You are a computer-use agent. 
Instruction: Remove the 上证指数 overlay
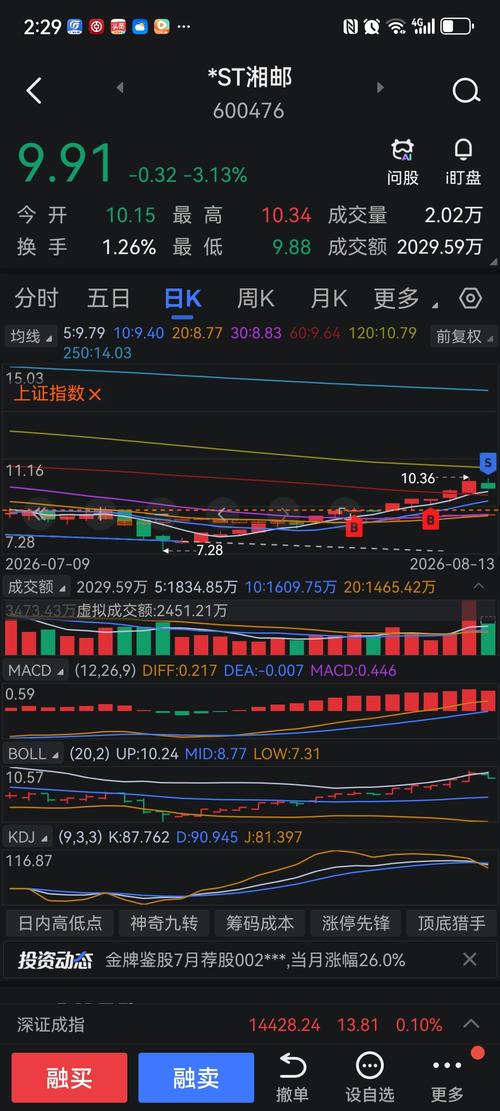pyautogui.click(x=94, y=395)
